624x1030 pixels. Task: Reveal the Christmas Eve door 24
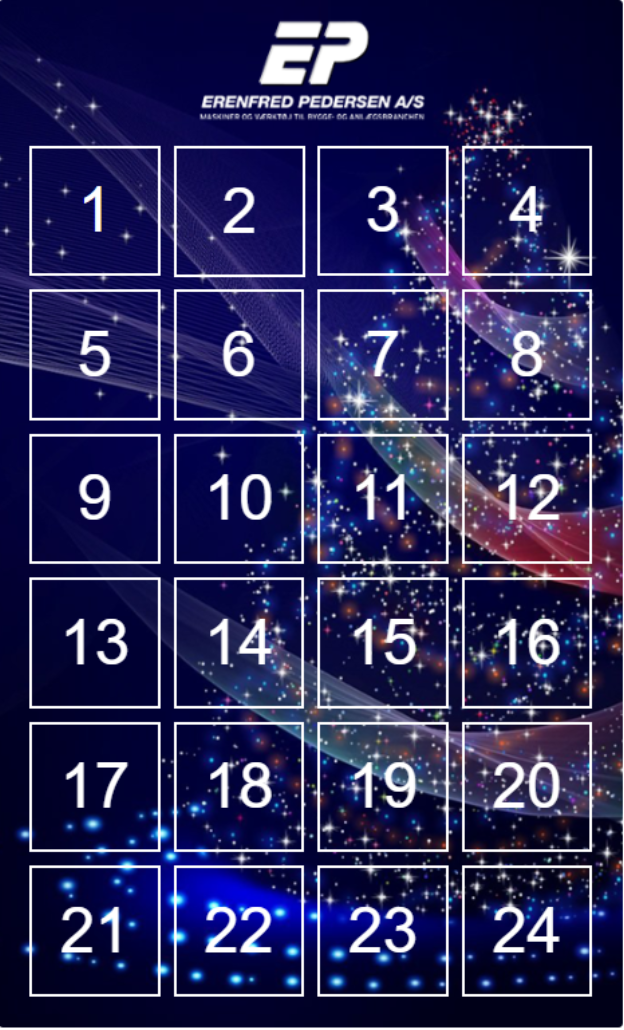(x=527, y=931)
